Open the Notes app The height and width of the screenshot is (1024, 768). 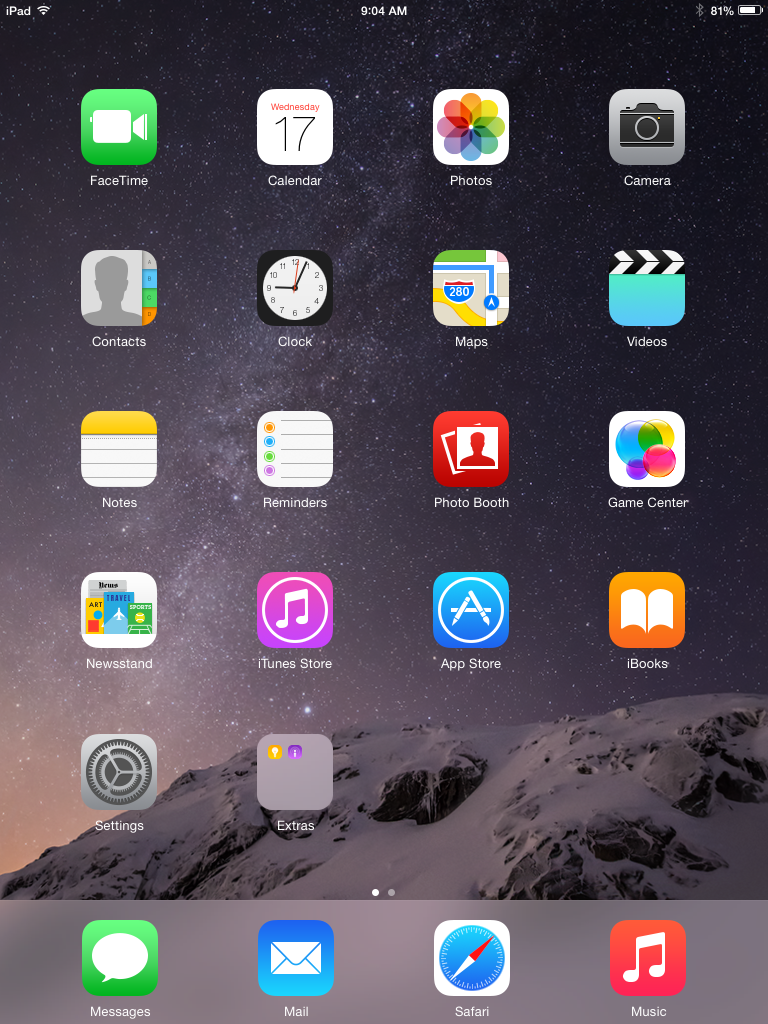tap(119, 449)
